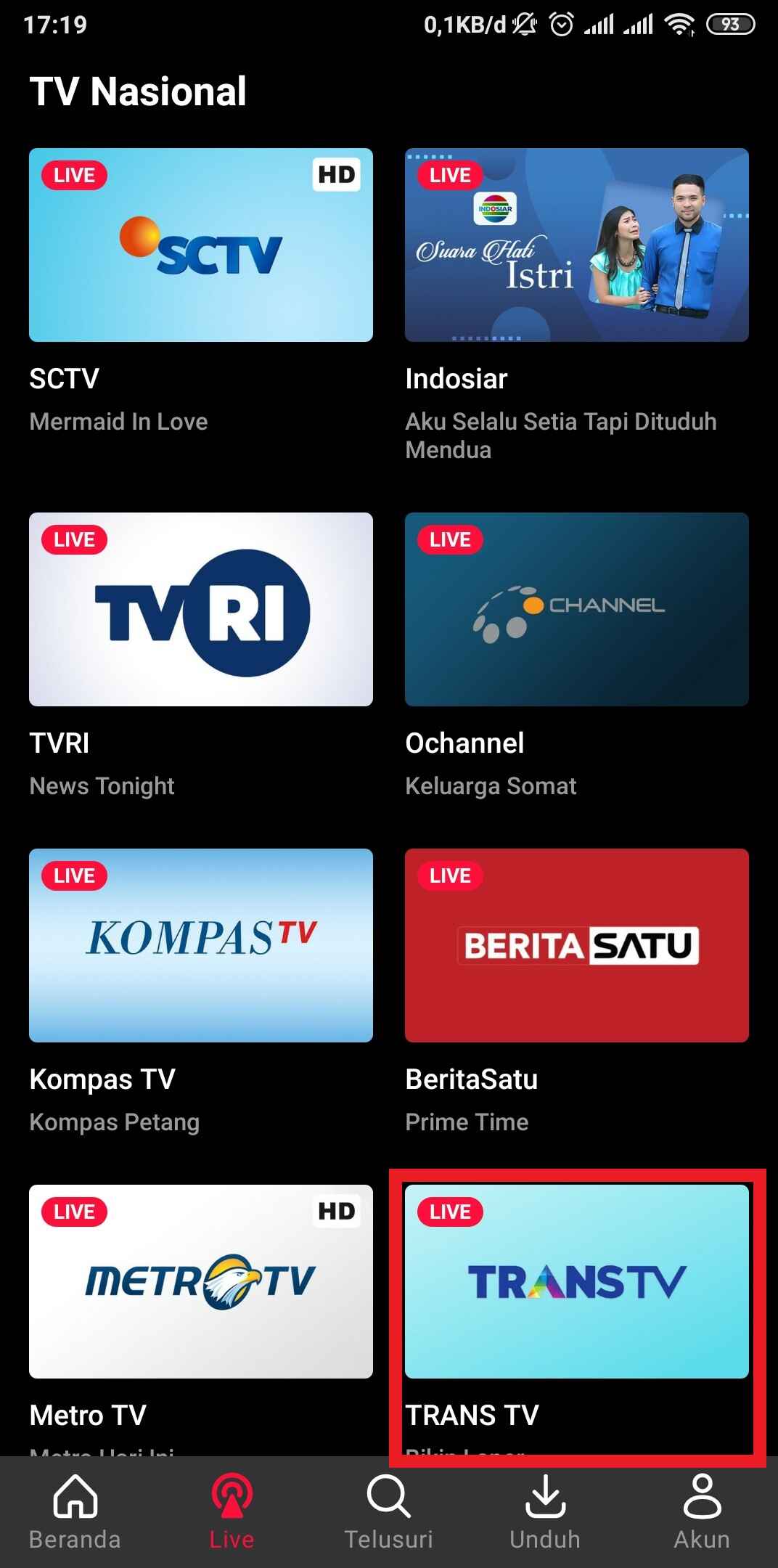Watch the Metro TV live stream
The width and height of the screenshot is (778, 1568).
tap(201, 1281)
